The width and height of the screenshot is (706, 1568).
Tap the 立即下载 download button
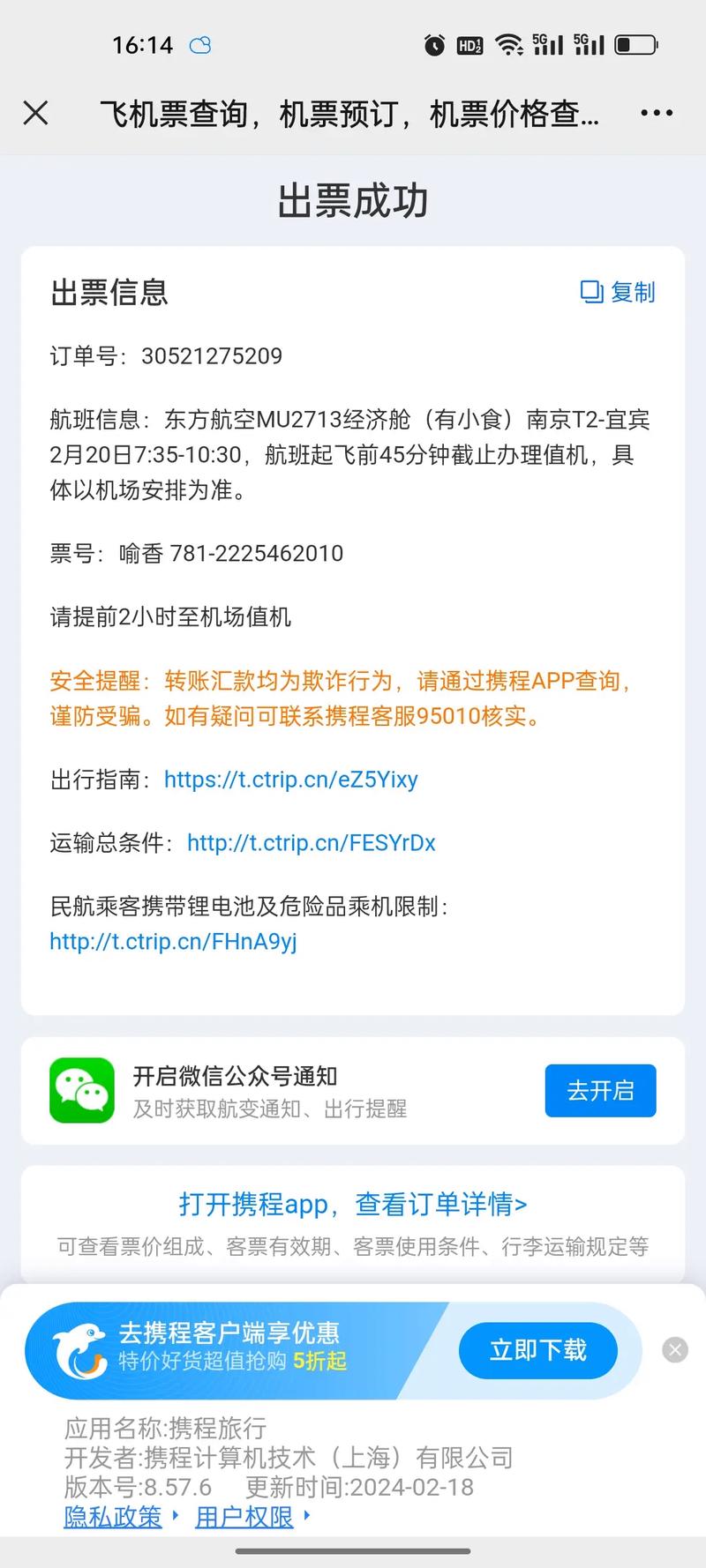tap(538, 1350)
